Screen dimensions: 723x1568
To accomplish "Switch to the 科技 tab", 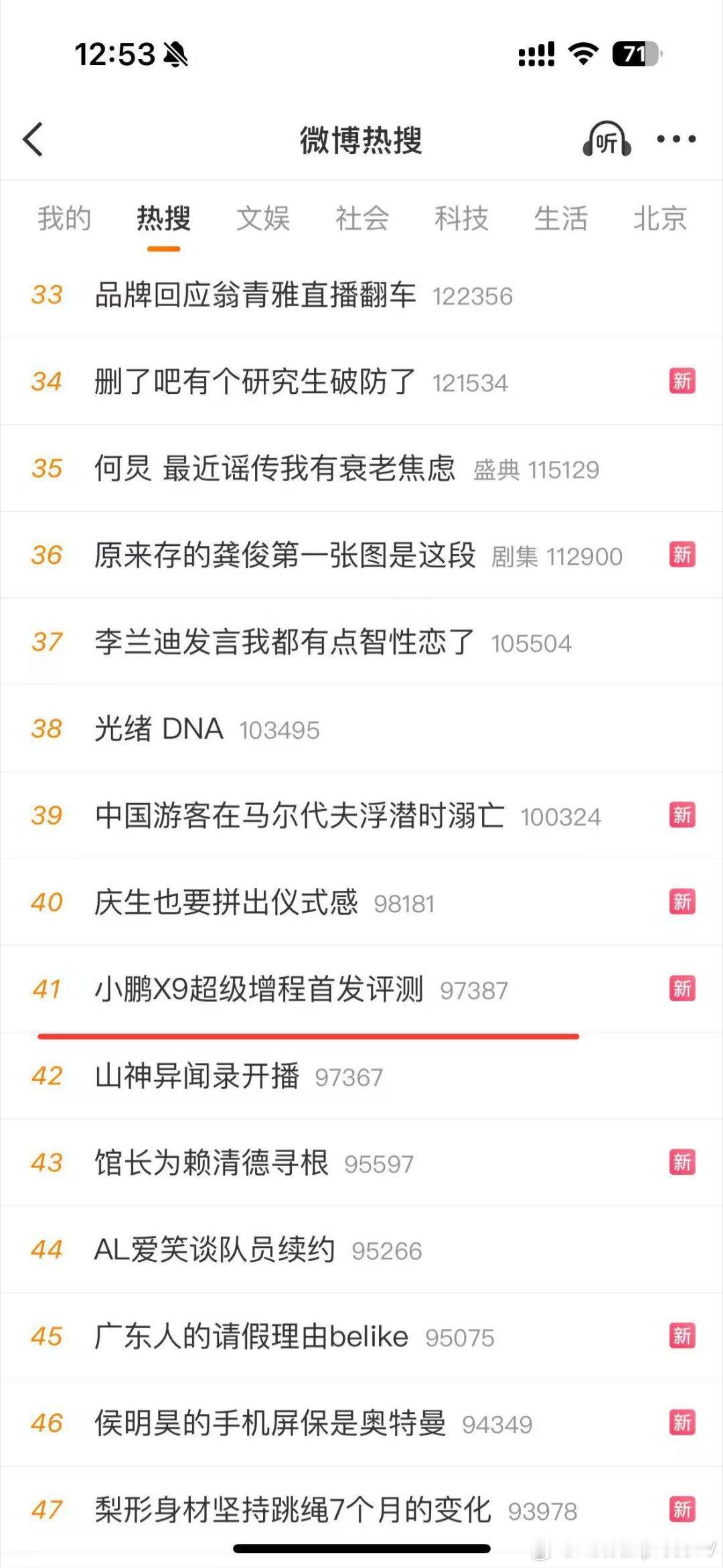I will (459, 219).
